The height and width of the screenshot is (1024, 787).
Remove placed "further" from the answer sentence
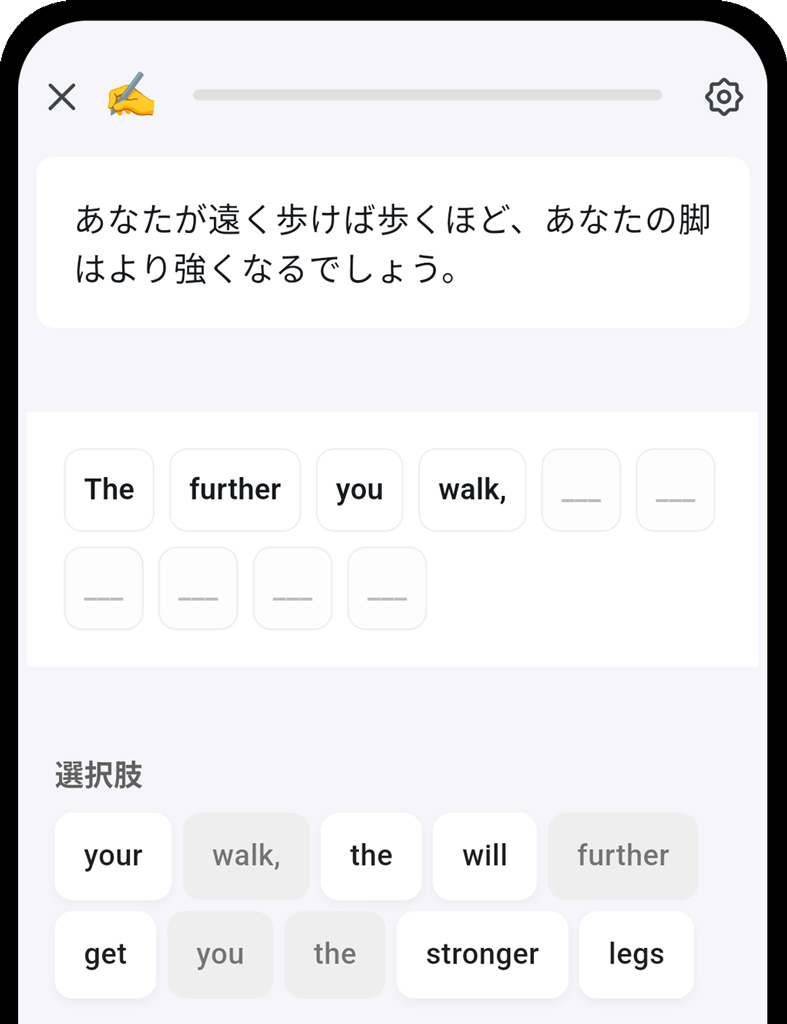coord(235,490)
